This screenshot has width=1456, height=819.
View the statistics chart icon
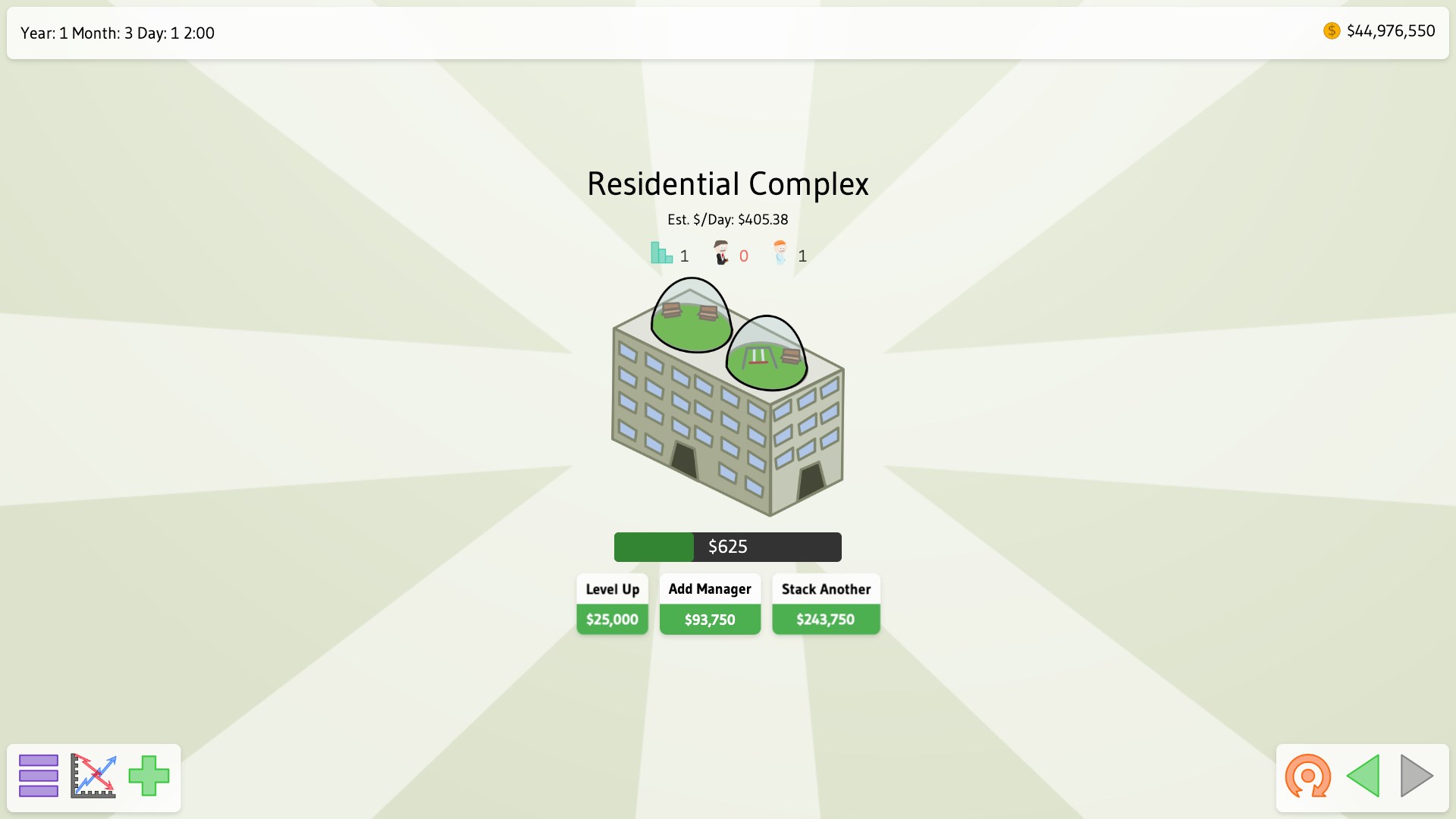(x=93, y=776)
